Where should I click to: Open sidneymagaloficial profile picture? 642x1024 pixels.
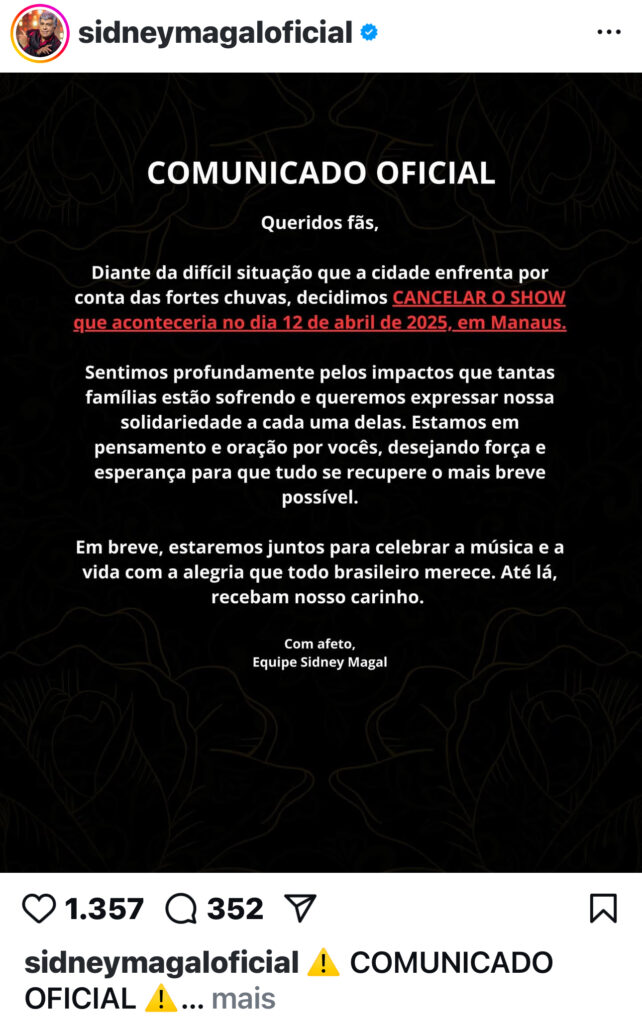[39, 34]
